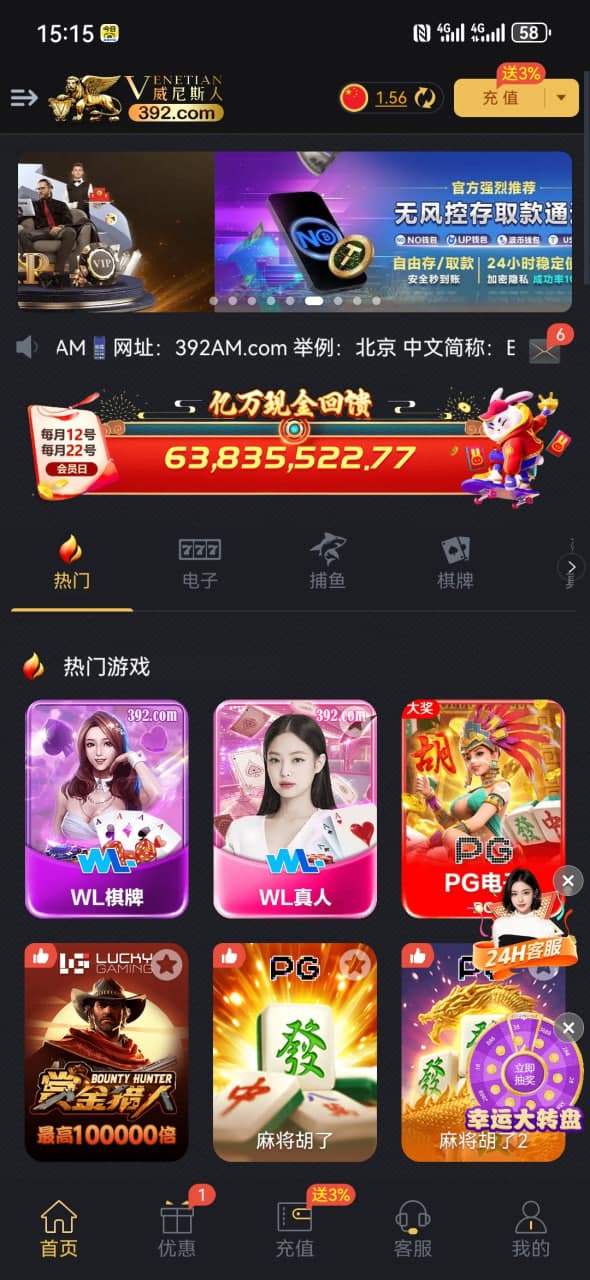Open the 麻将胡了 game card
Viewport: 590px width, 1280px height.
pos(295,1051)
